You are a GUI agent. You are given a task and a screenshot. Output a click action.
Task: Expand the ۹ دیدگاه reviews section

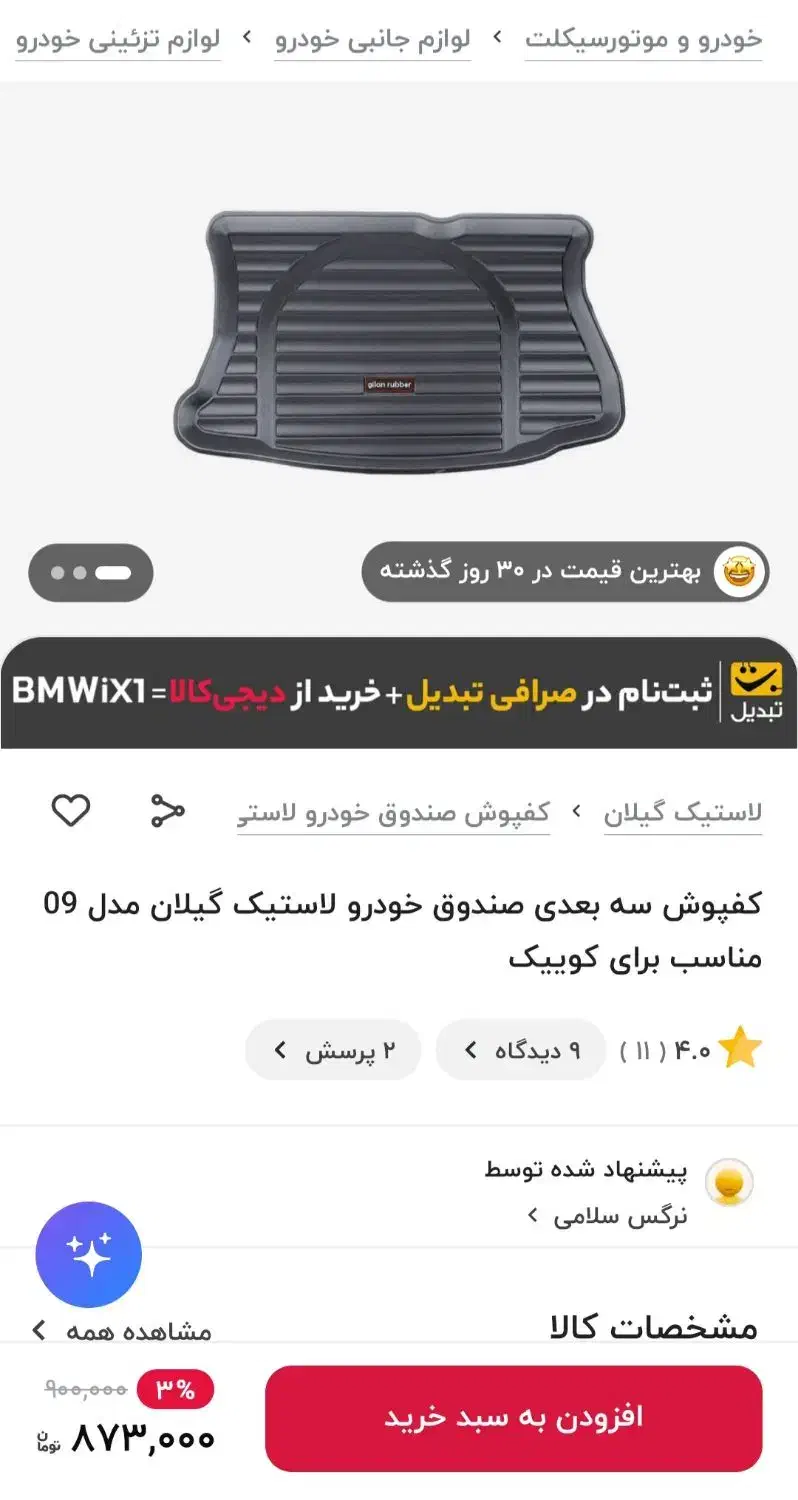520,1049
